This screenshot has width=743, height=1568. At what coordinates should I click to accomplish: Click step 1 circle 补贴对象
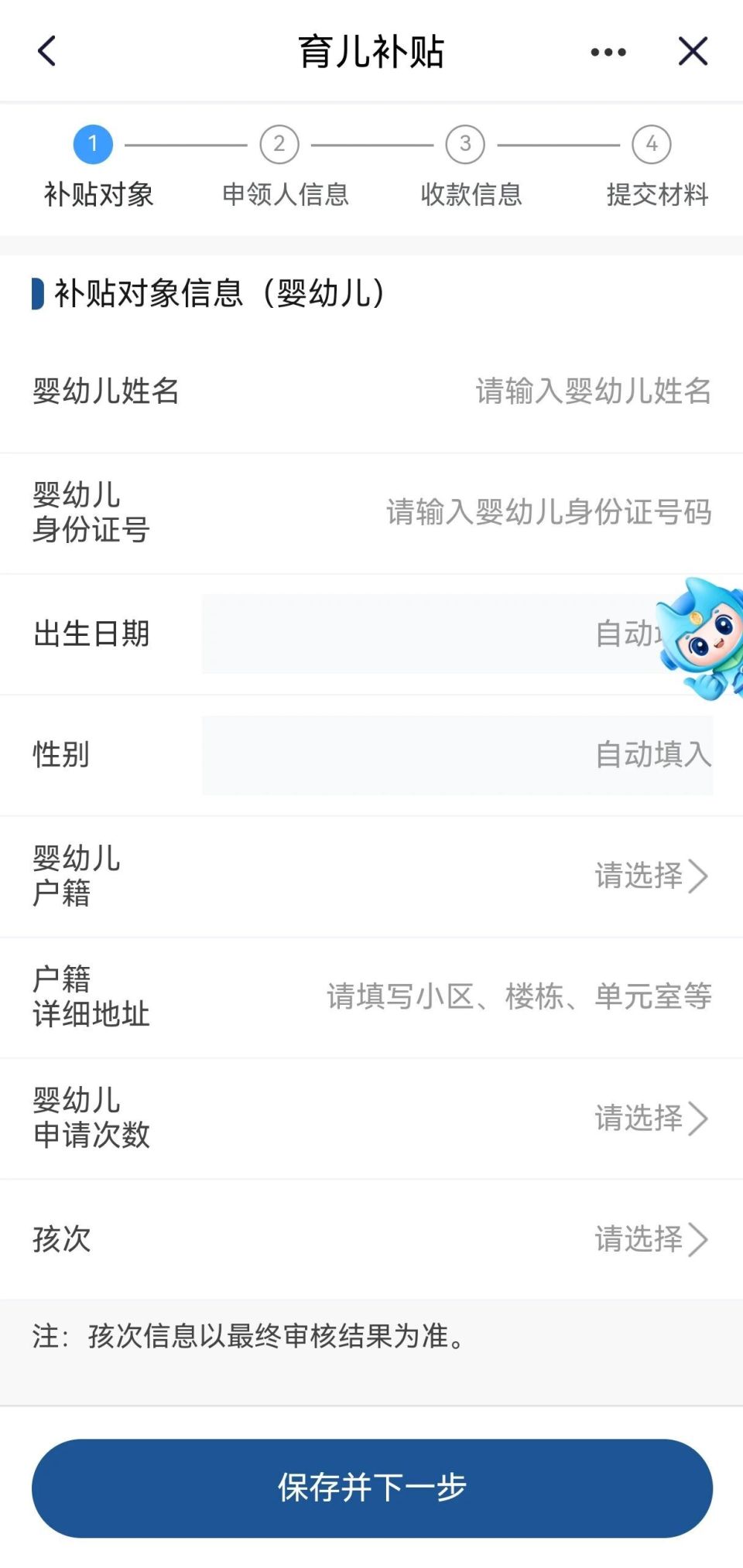coord(93,143)
